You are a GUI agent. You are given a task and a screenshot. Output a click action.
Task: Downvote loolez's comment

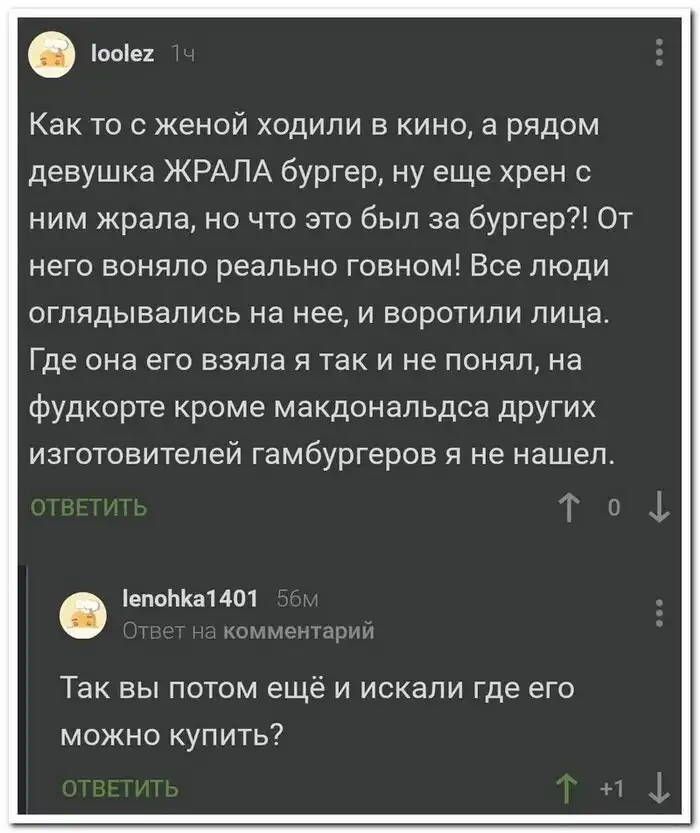(658, 509)
